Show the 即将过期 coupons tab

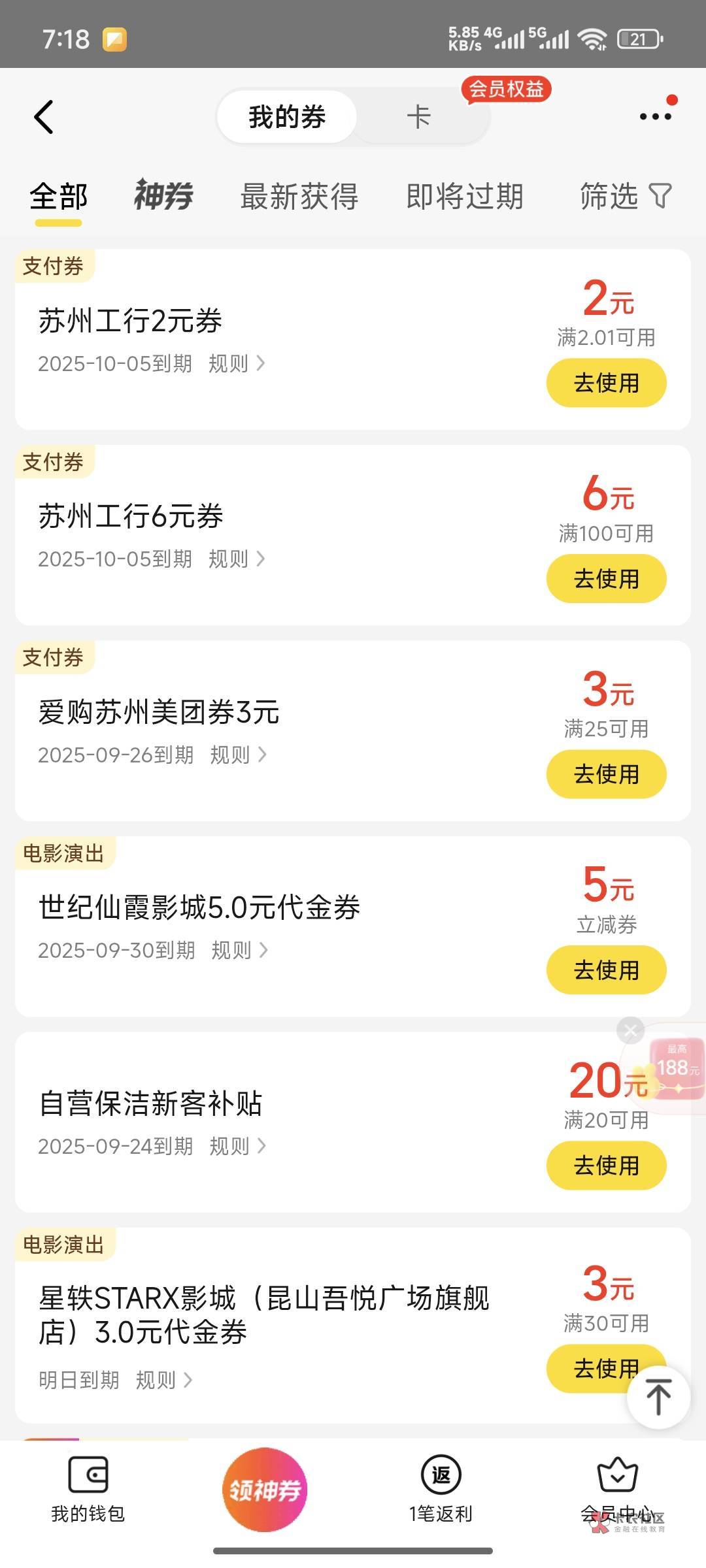(465, 196)
